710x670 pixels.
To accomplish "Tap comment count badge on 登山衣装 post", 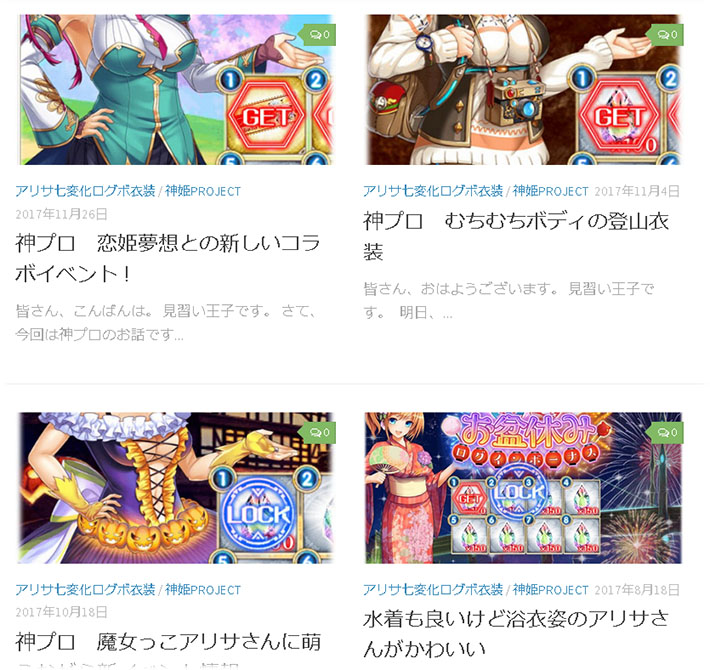I will tap(668, 35).
